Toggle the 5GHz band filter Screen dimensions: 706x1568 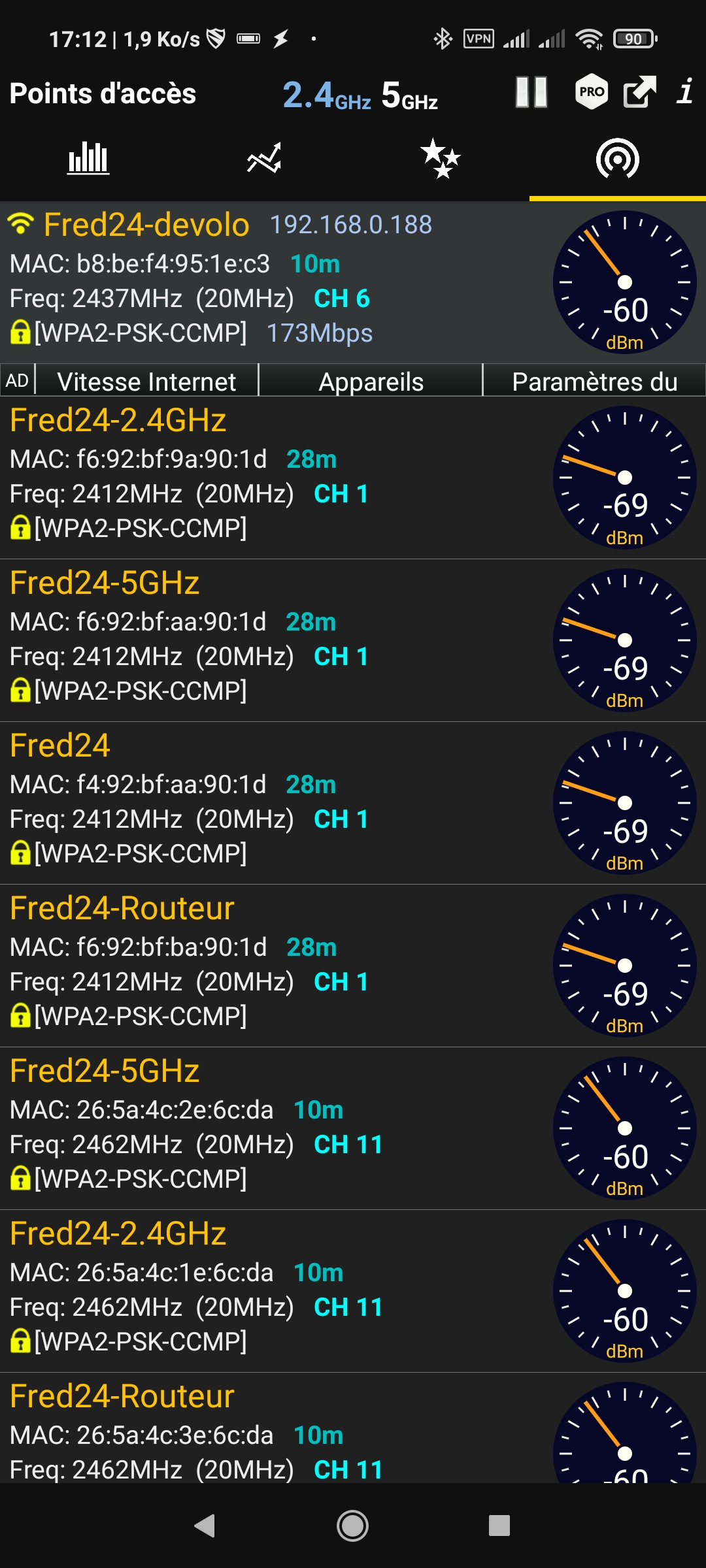coord(410,95)
